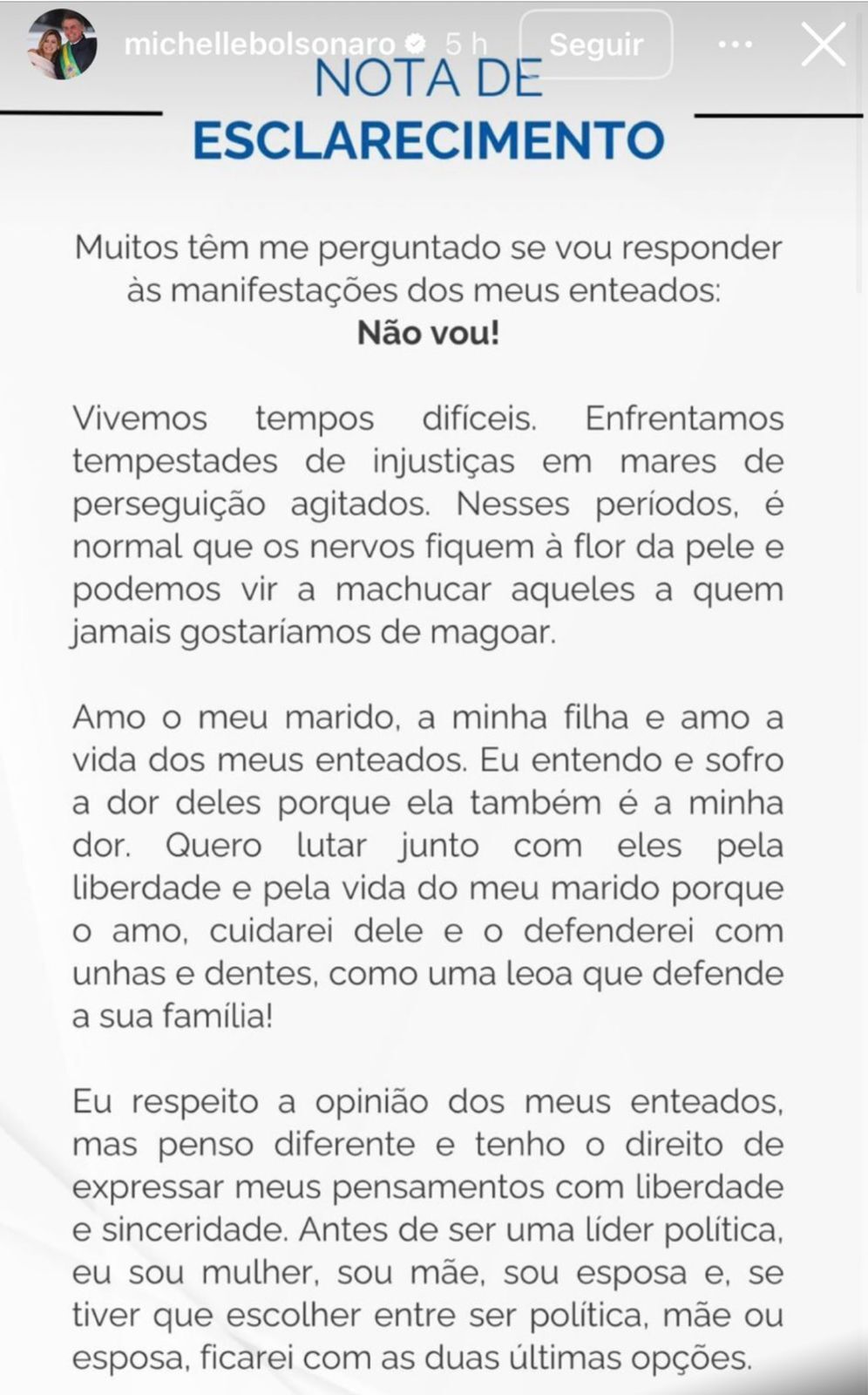868x1395 pixels.
Task: Open michellebolsonaro's profile picture
Action: pyautogui.click(x=62, y=44)
